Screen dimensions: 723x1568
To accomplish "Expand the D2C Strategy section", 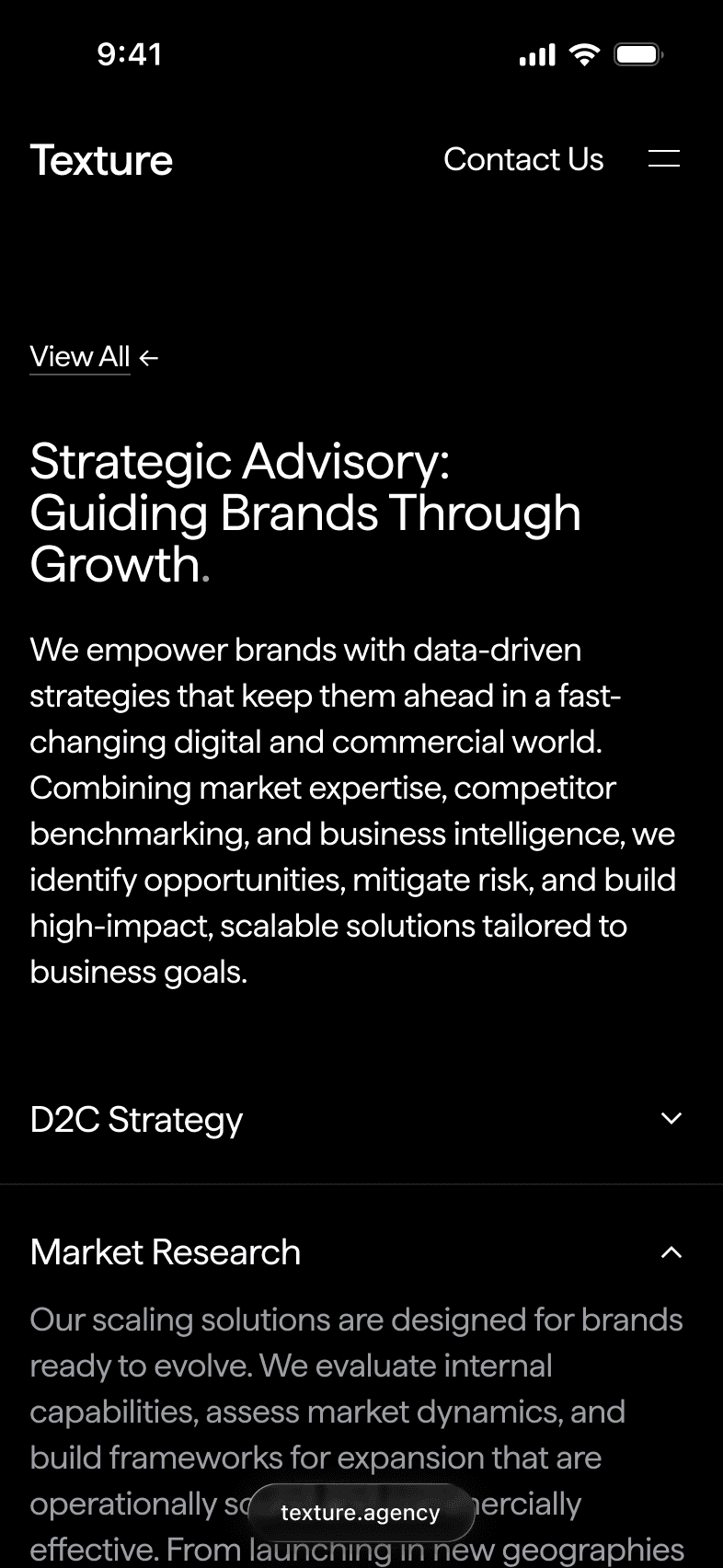I will [361, 1119].
